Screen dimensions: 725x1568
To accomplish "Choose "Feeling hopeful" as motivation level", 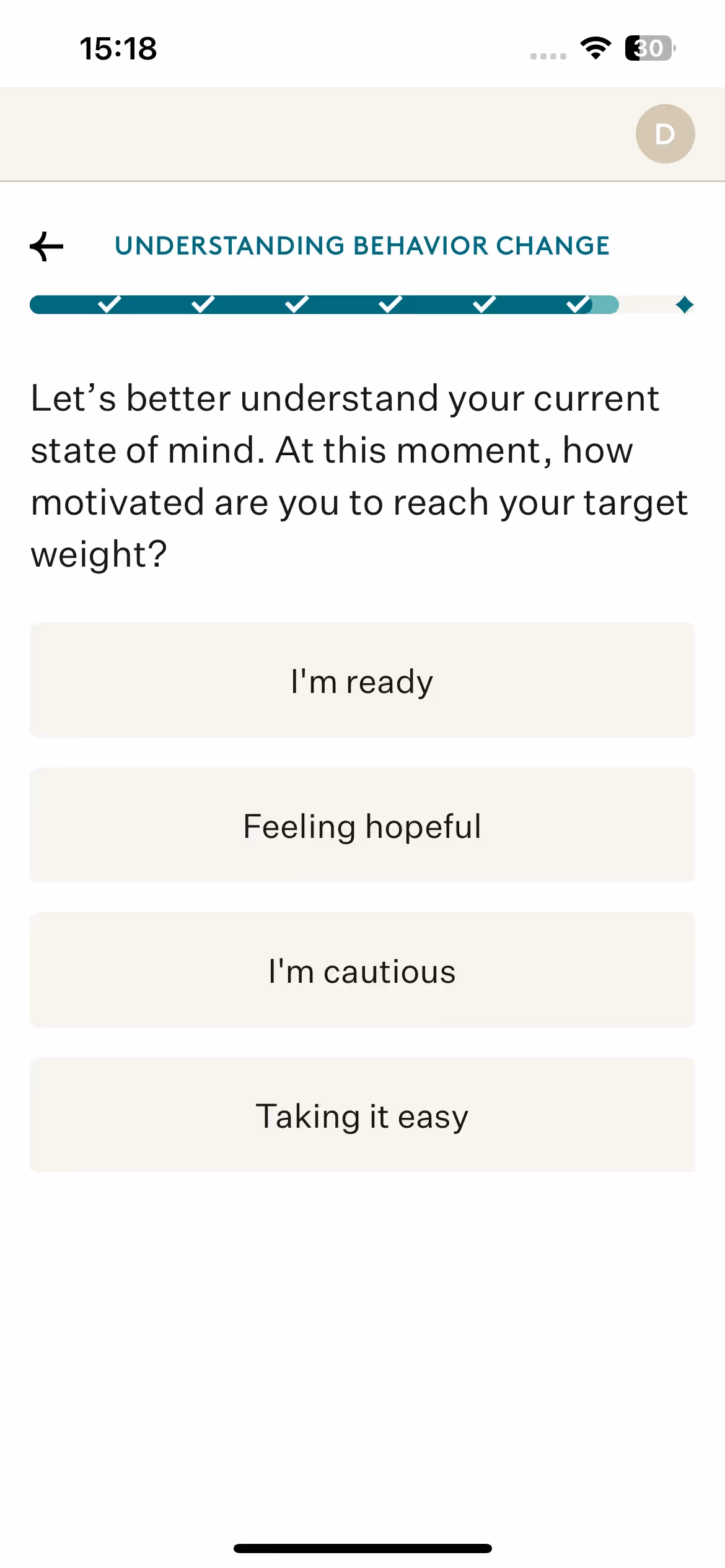I will 362,825.
